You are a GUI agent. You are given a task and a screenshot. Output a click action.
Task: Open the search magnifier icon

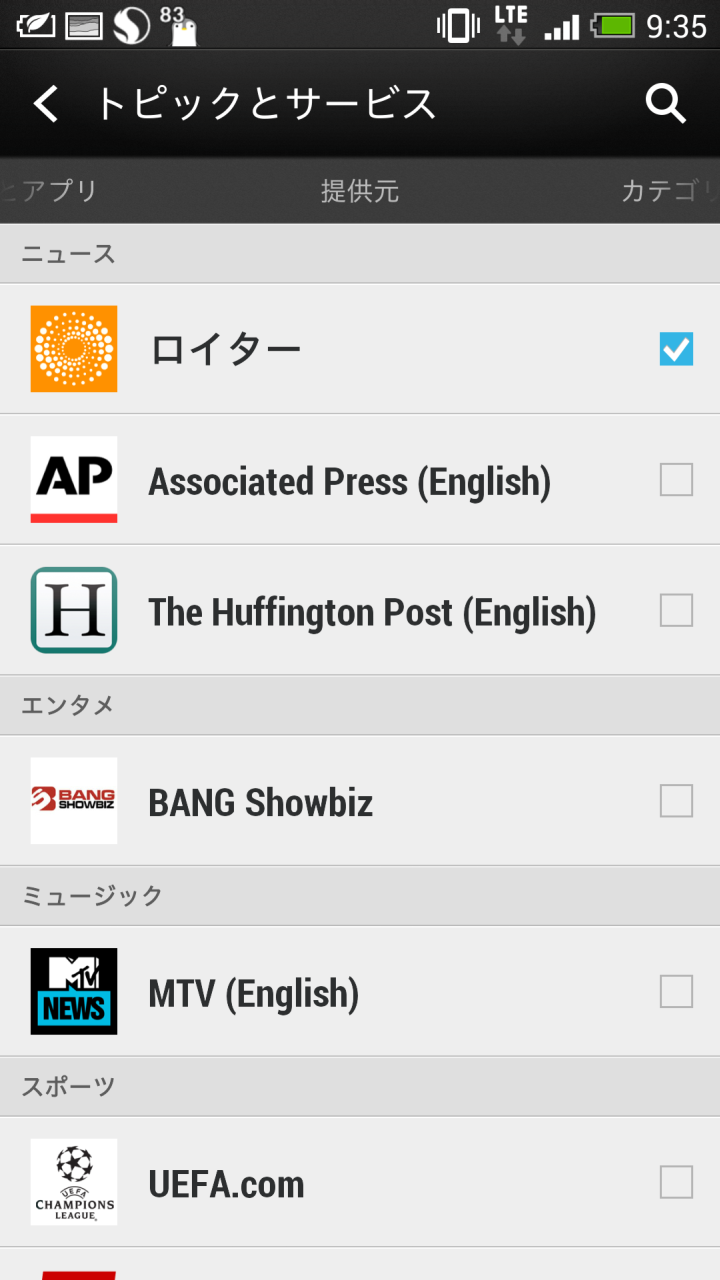click(665, 103)
